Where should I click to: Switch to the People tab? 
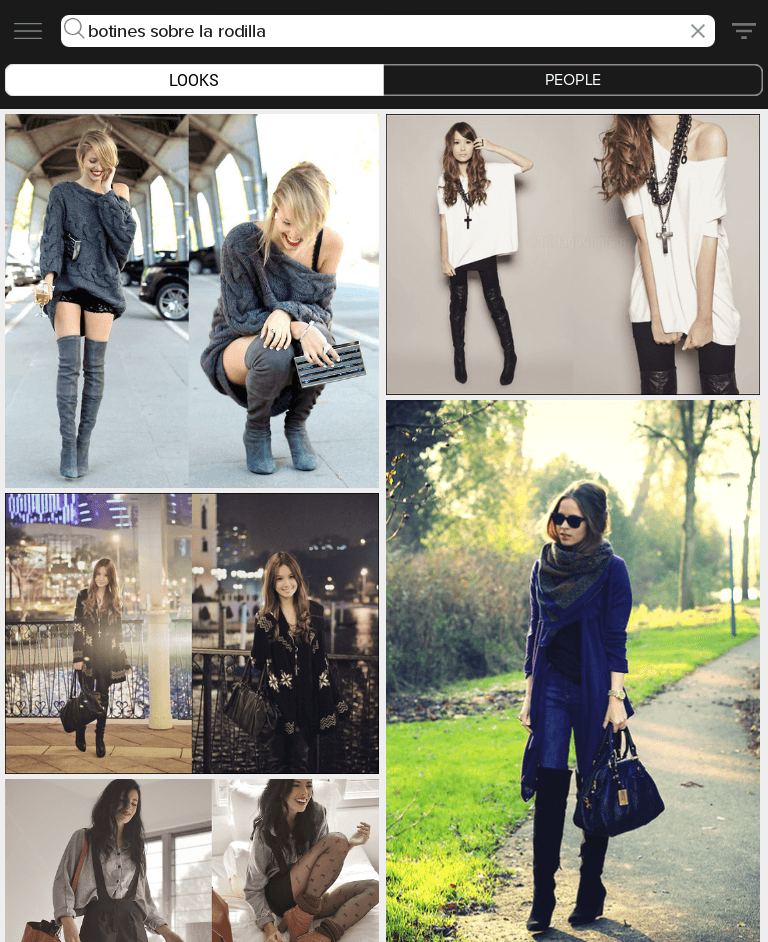click(573, 80)
